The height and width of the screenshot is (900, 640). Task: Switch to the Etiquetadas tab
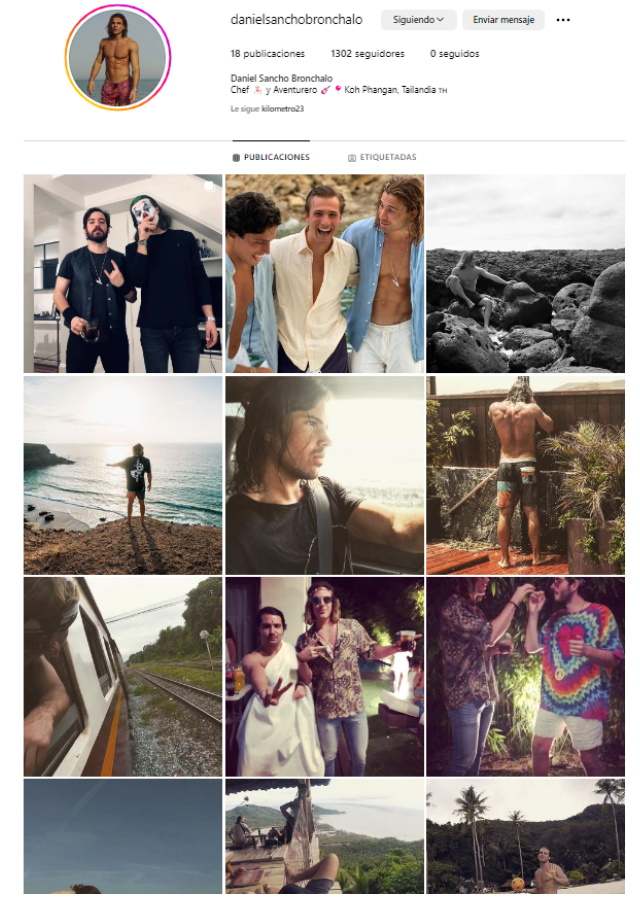pyautogui.click(x=382, y=157)
